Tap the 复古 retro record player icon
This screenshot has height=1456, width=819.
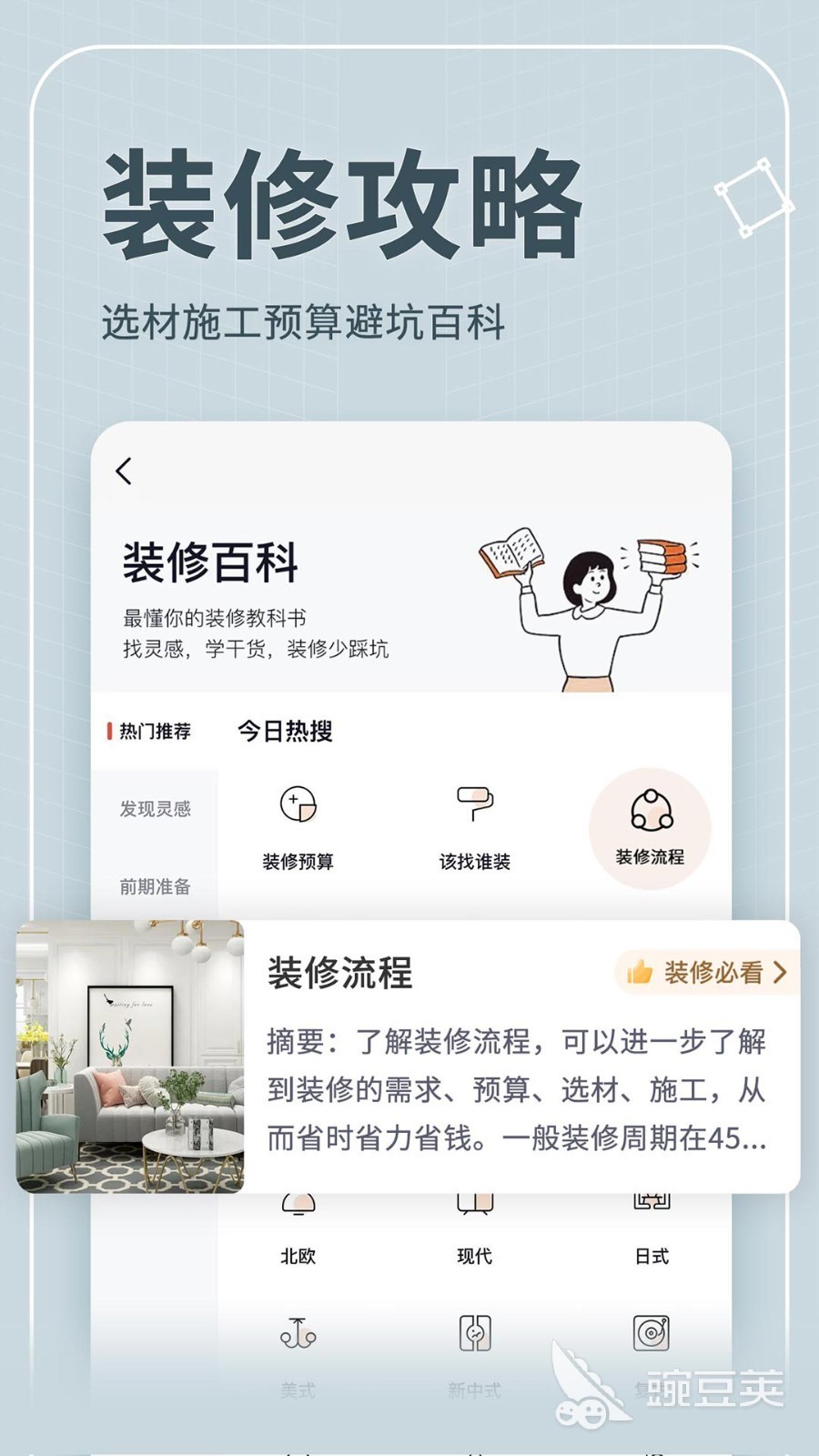[x=476, y=1331]
